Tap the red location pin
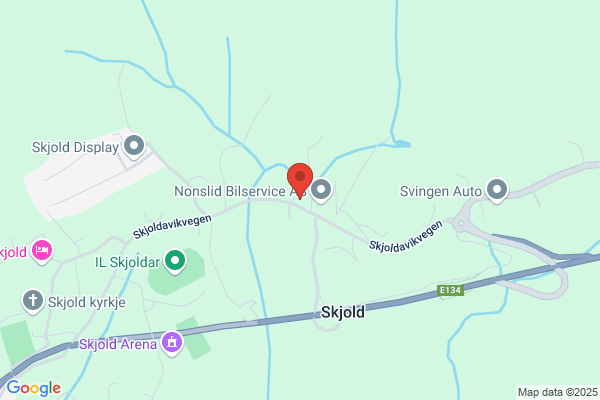The image size is (600, 400). [x=300, y=180]
